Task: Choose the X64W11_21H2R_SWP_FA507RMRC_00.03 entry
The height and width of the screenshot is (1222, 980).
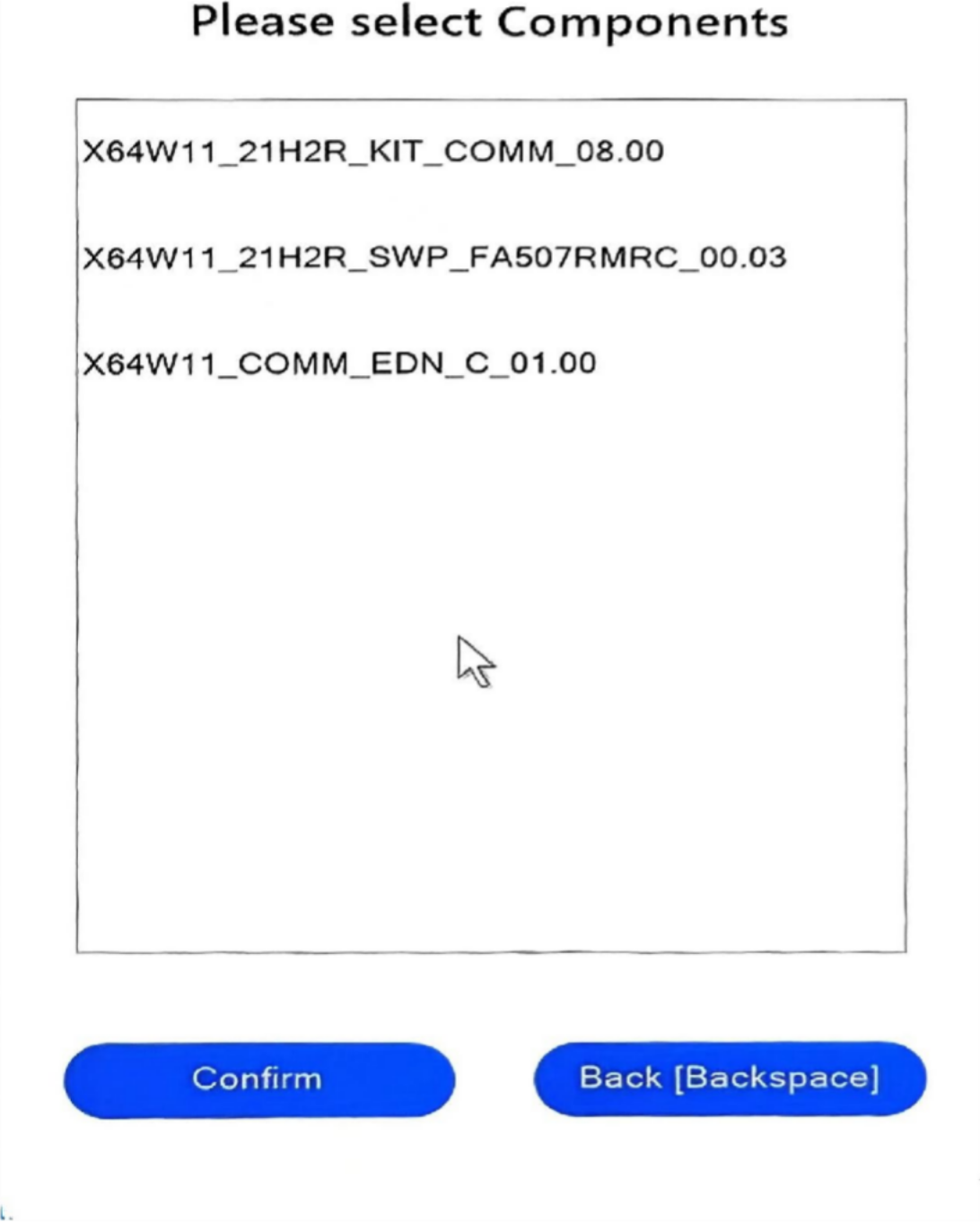Action: [434, 257]
